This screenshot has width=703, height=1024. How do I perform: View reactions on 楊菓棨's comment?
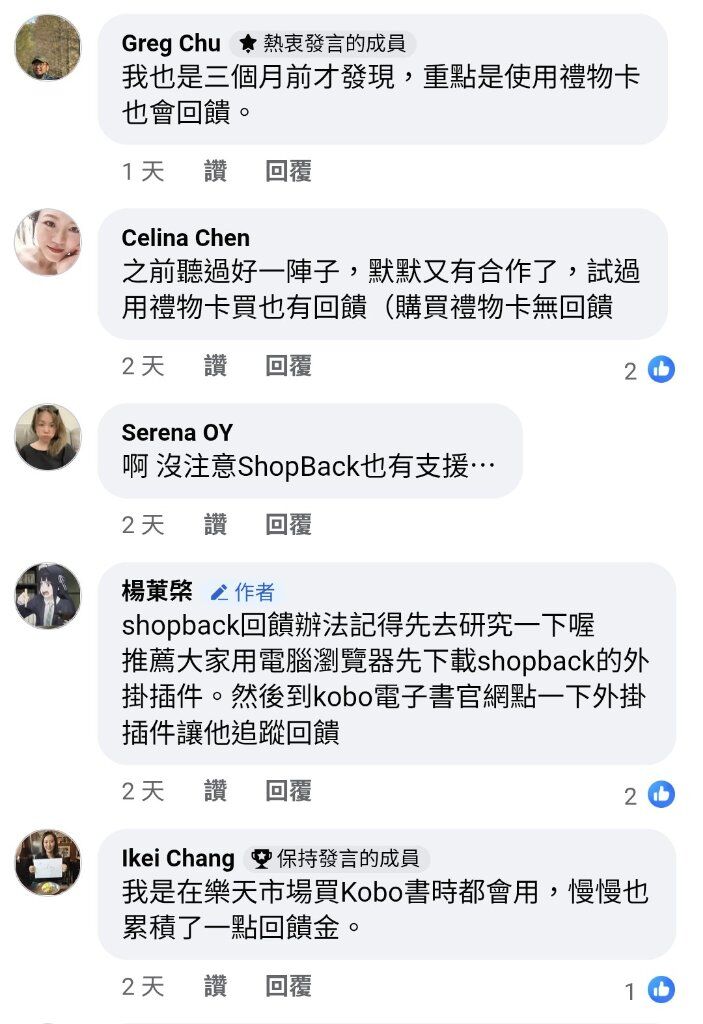click(x=649, y=795)
